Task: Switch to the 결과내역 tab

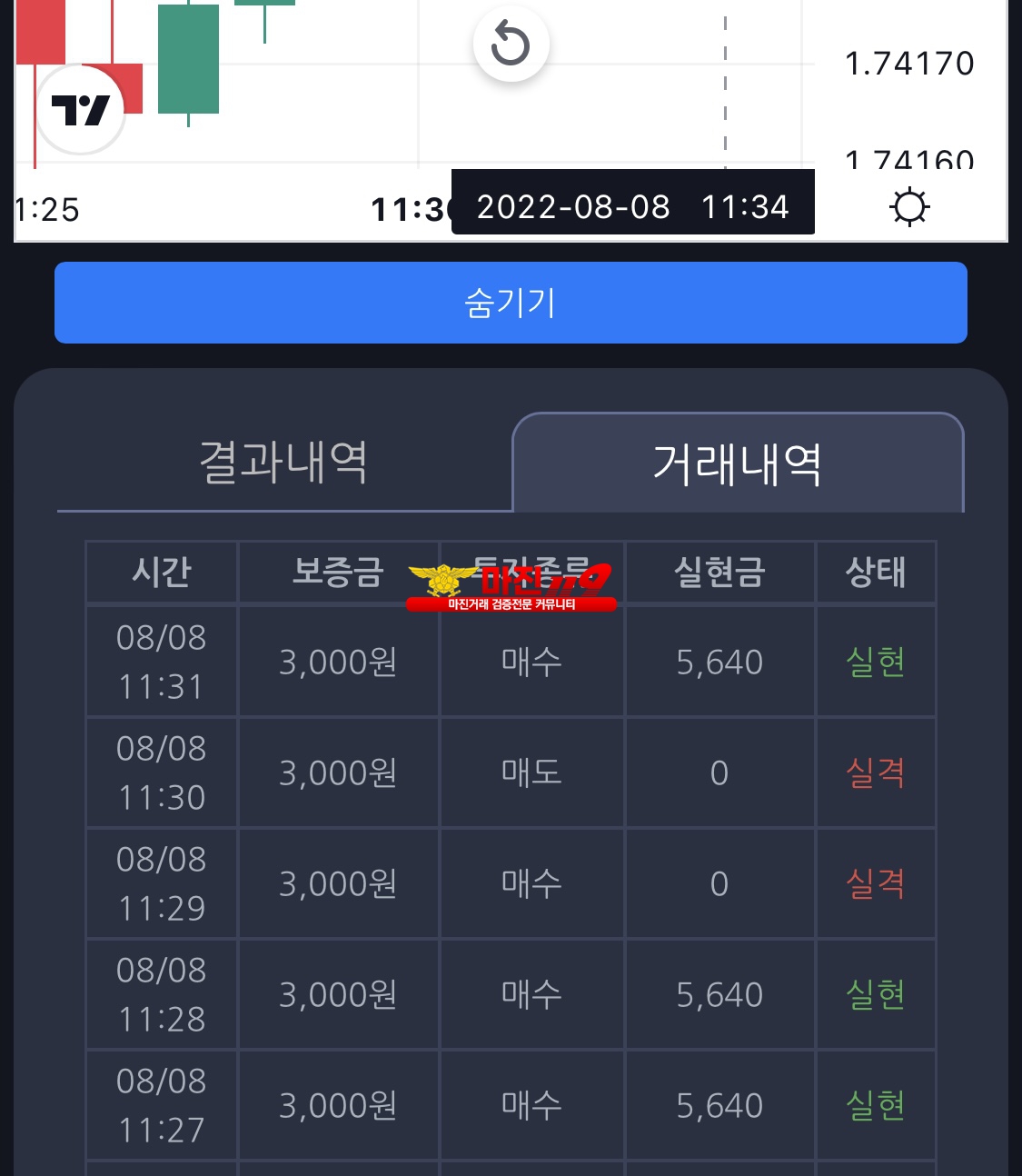Action: coord(283,462)
